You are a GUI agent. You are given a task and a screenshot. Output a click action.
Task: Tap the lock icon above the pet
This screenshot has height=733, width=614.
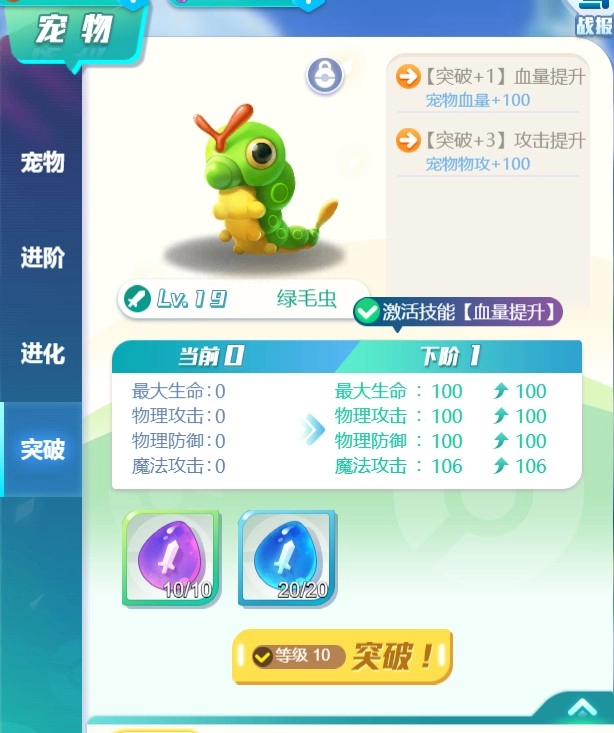325,76
